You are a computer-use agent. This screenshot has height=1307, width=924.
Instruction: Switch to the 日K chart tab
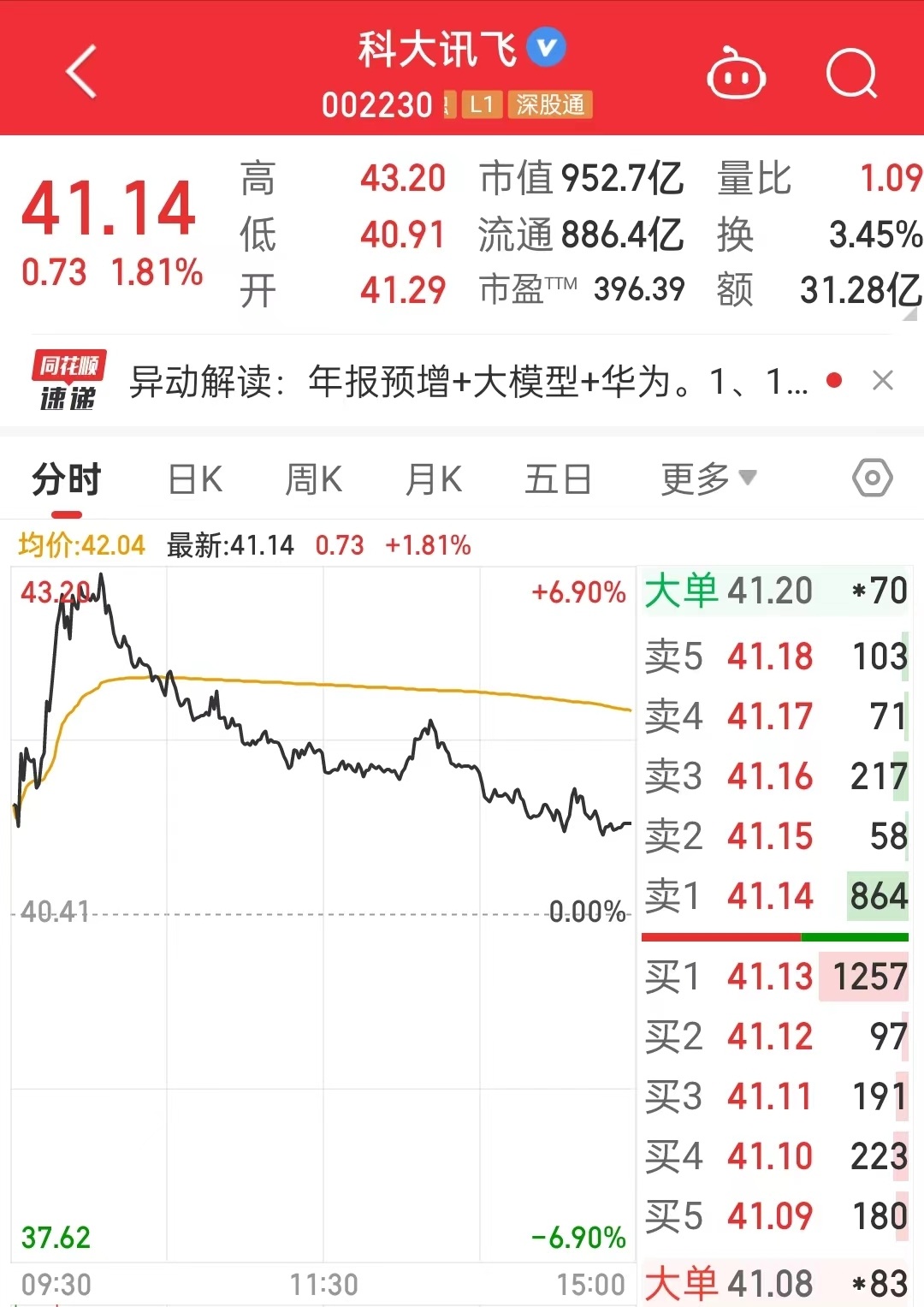point(195,479)
